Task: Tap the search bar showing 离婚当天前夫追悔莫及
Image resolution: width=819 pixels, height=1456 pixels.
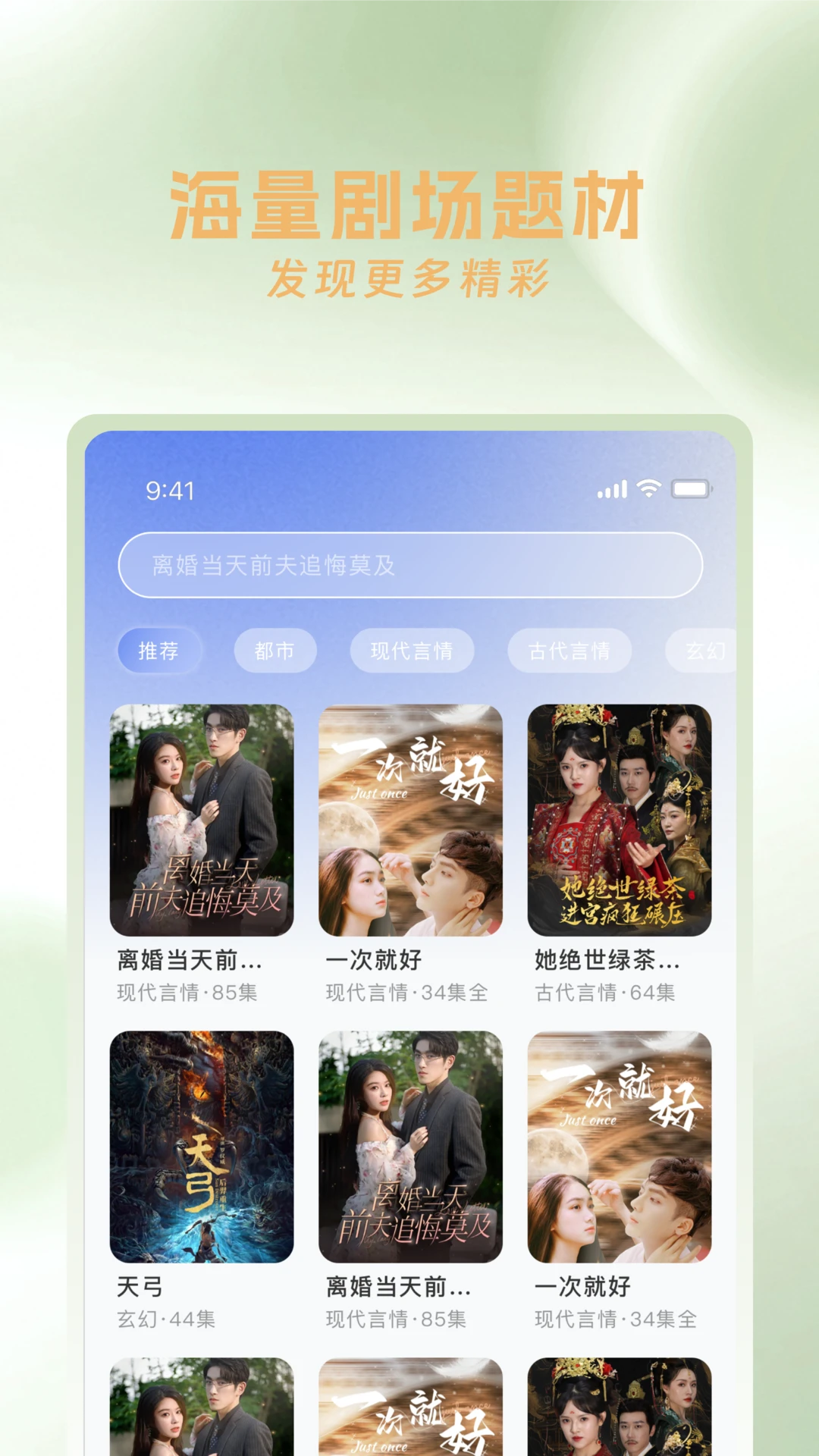Action: pos(409,566)
